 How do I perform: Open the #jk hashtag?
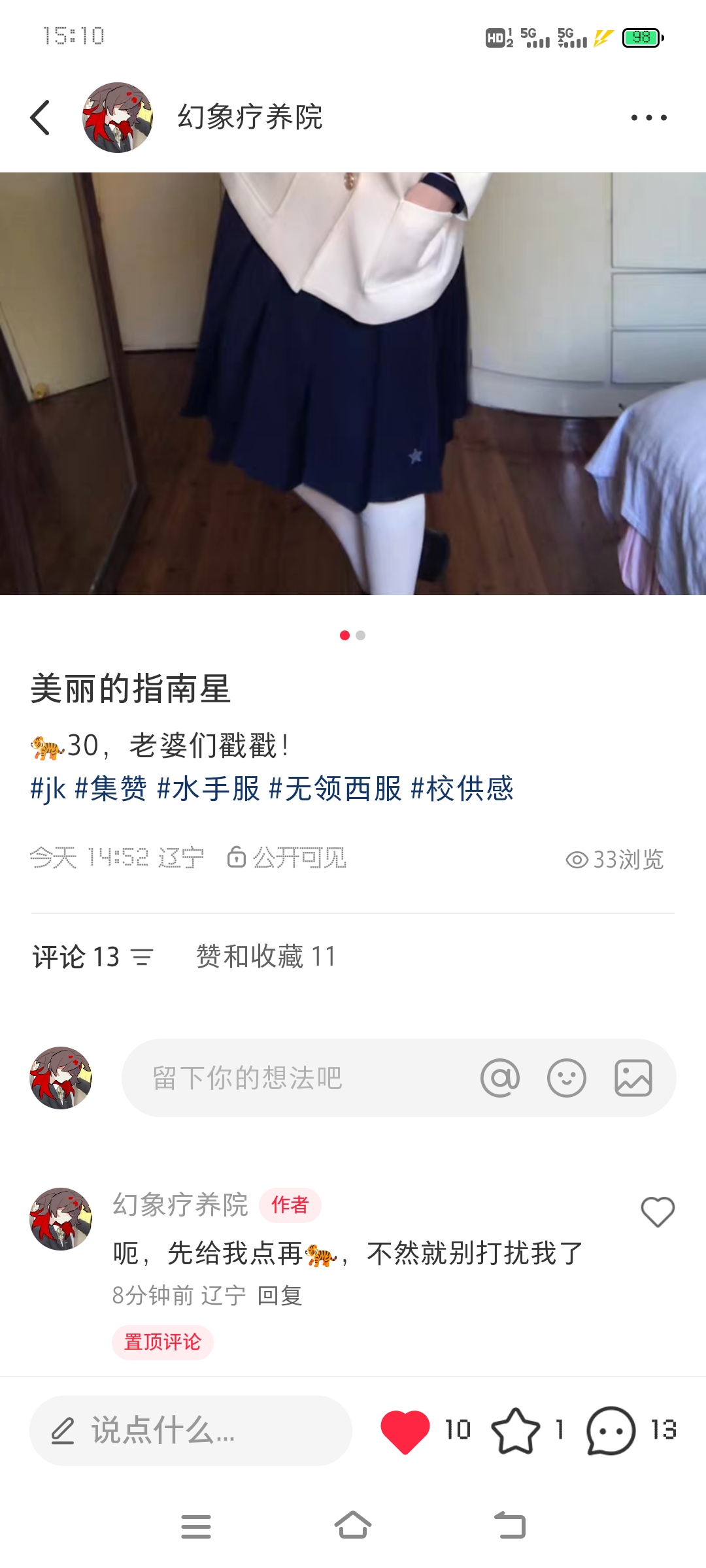(x=48, y=789)
